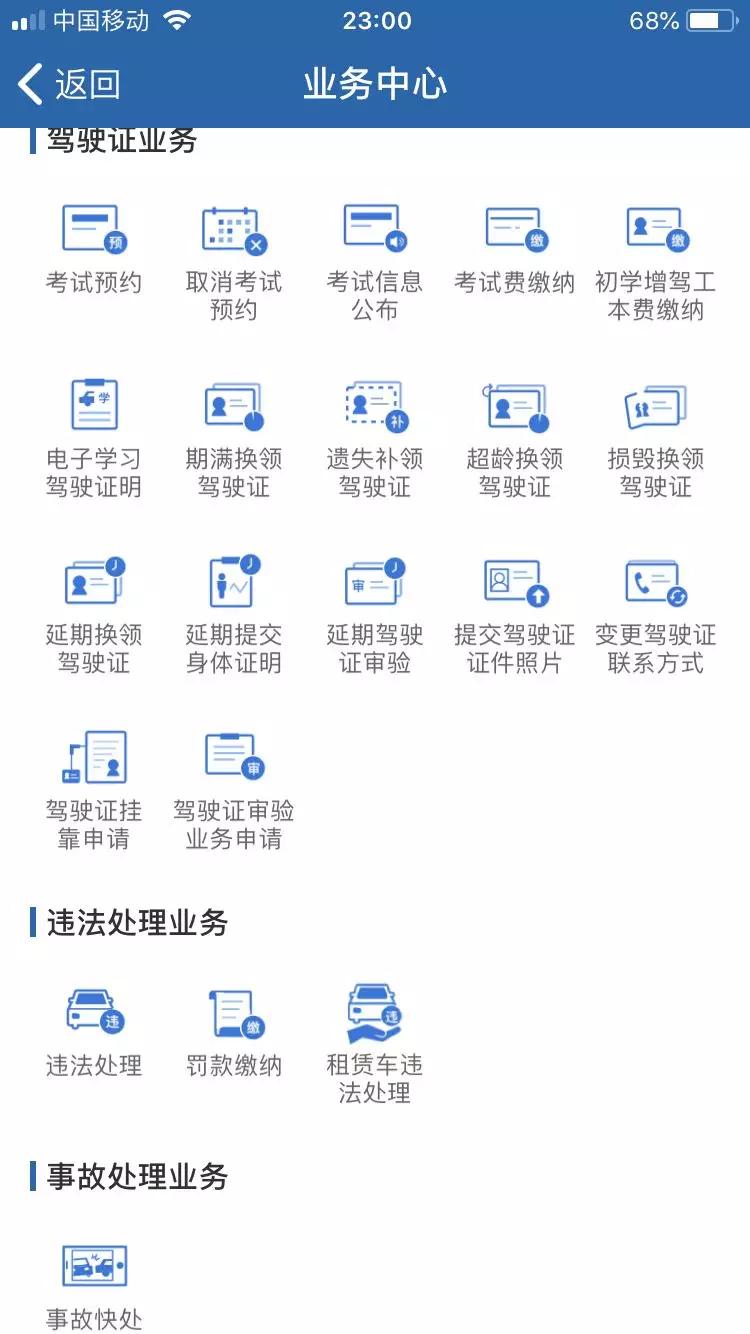This screenshot has width=750, height=1334.
Task: Select 取消考试预约 to cancel exam booking
Action: coord(233,244)
